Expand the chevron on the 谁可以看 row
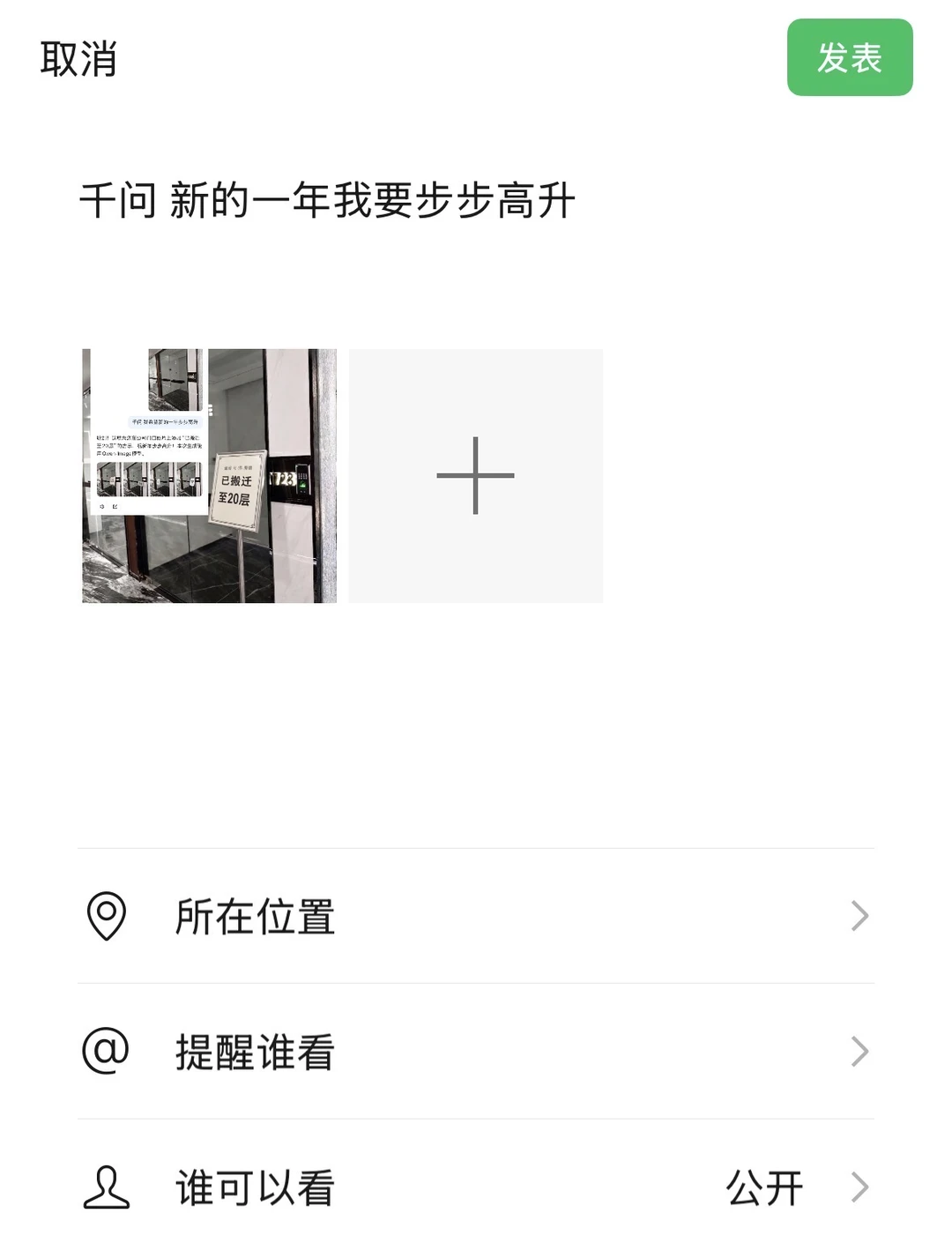 coord(859,1187)
